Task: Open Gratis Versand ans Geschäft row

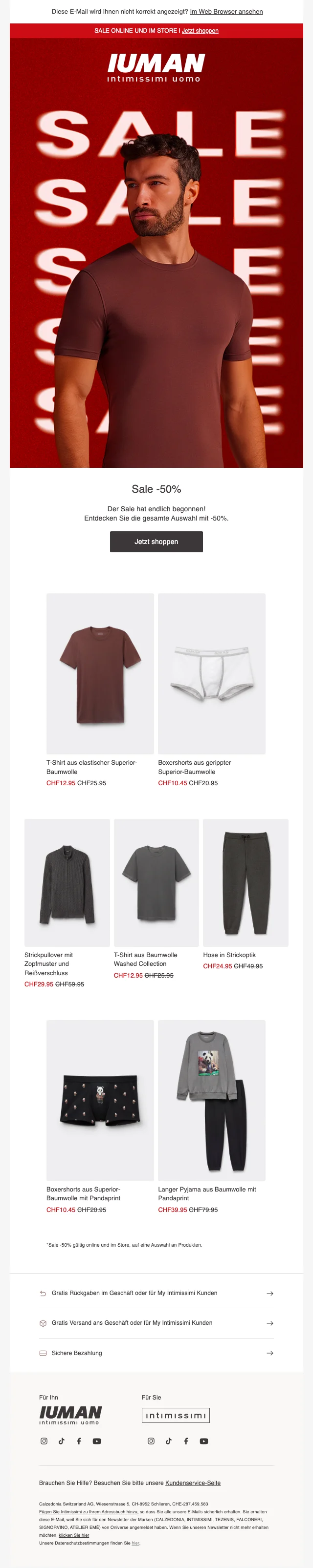Action: point(156,1323)
